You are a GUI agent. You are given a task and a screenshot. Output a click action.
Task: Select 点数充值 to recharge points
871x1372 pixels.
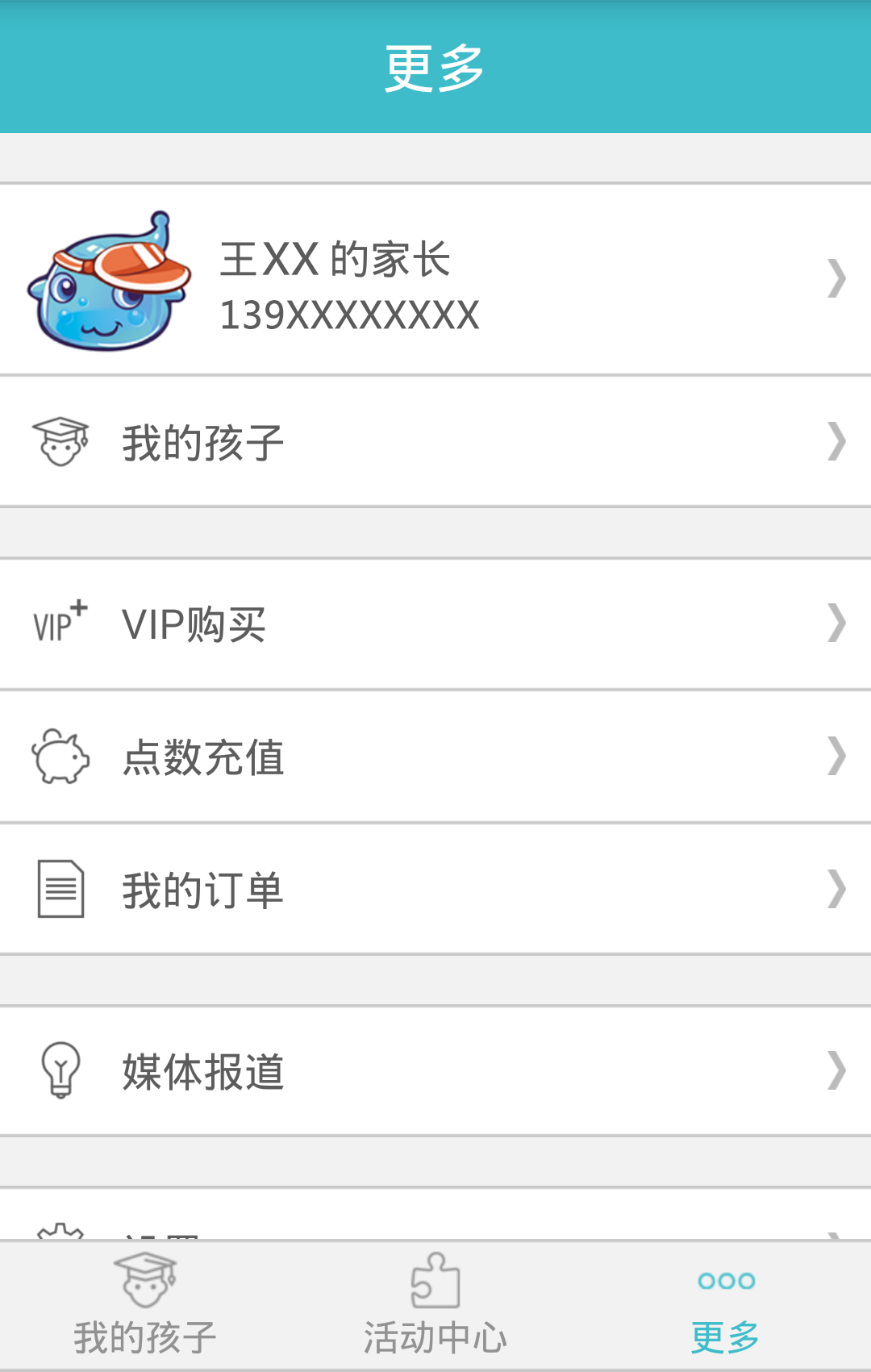point(435,757)
